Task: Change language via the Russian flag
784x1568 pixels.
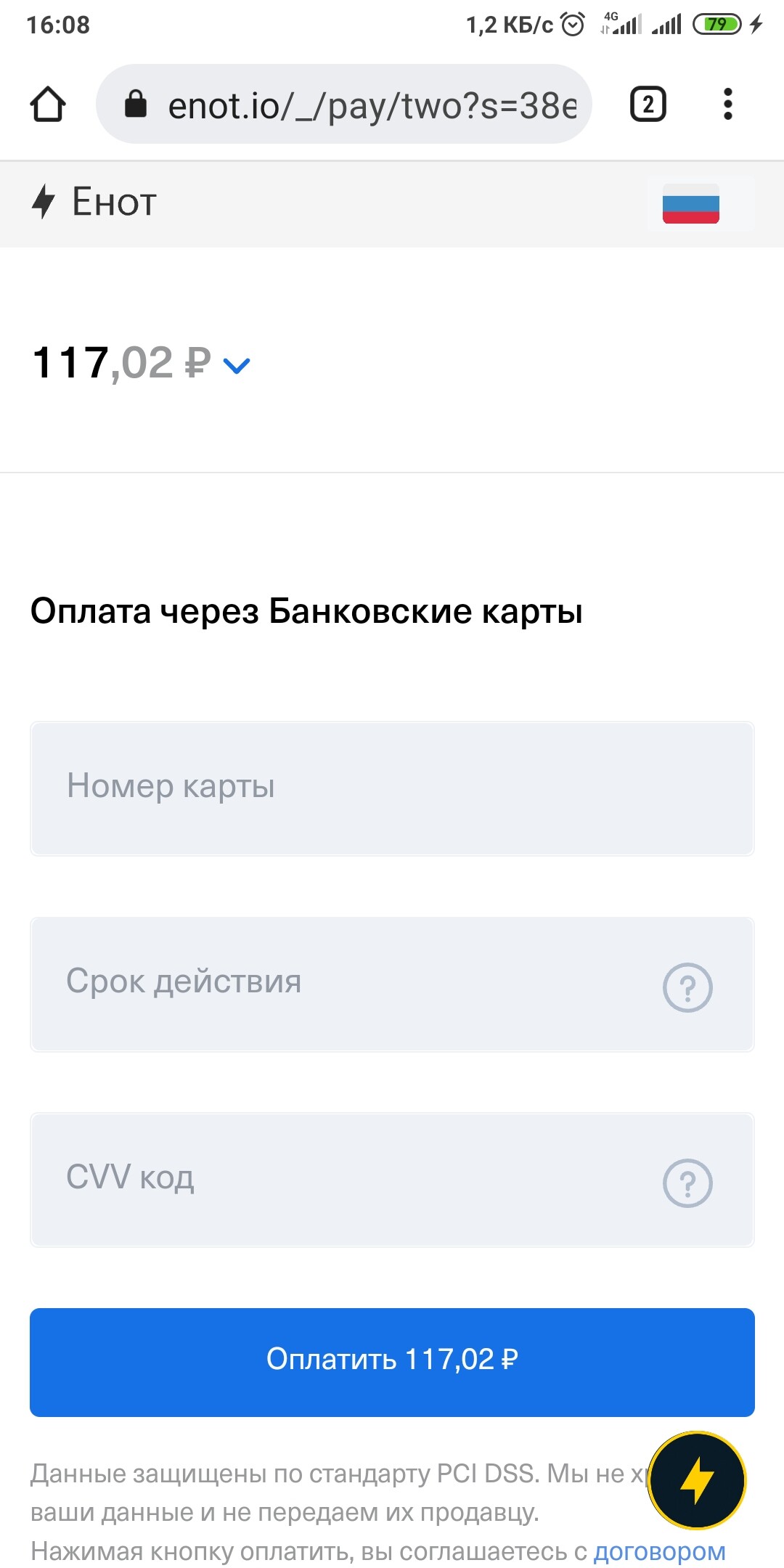Action: tap(690, 203)
